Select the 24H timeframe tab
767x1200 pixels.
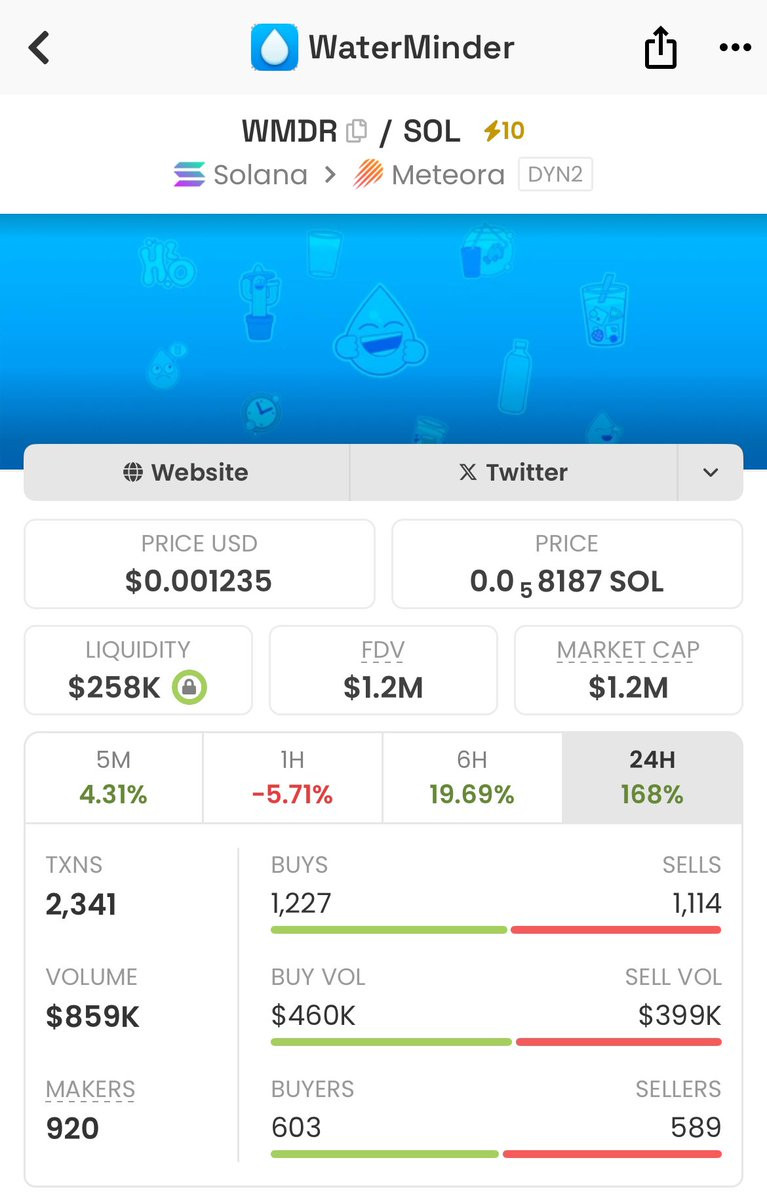[x=652, y=778]
